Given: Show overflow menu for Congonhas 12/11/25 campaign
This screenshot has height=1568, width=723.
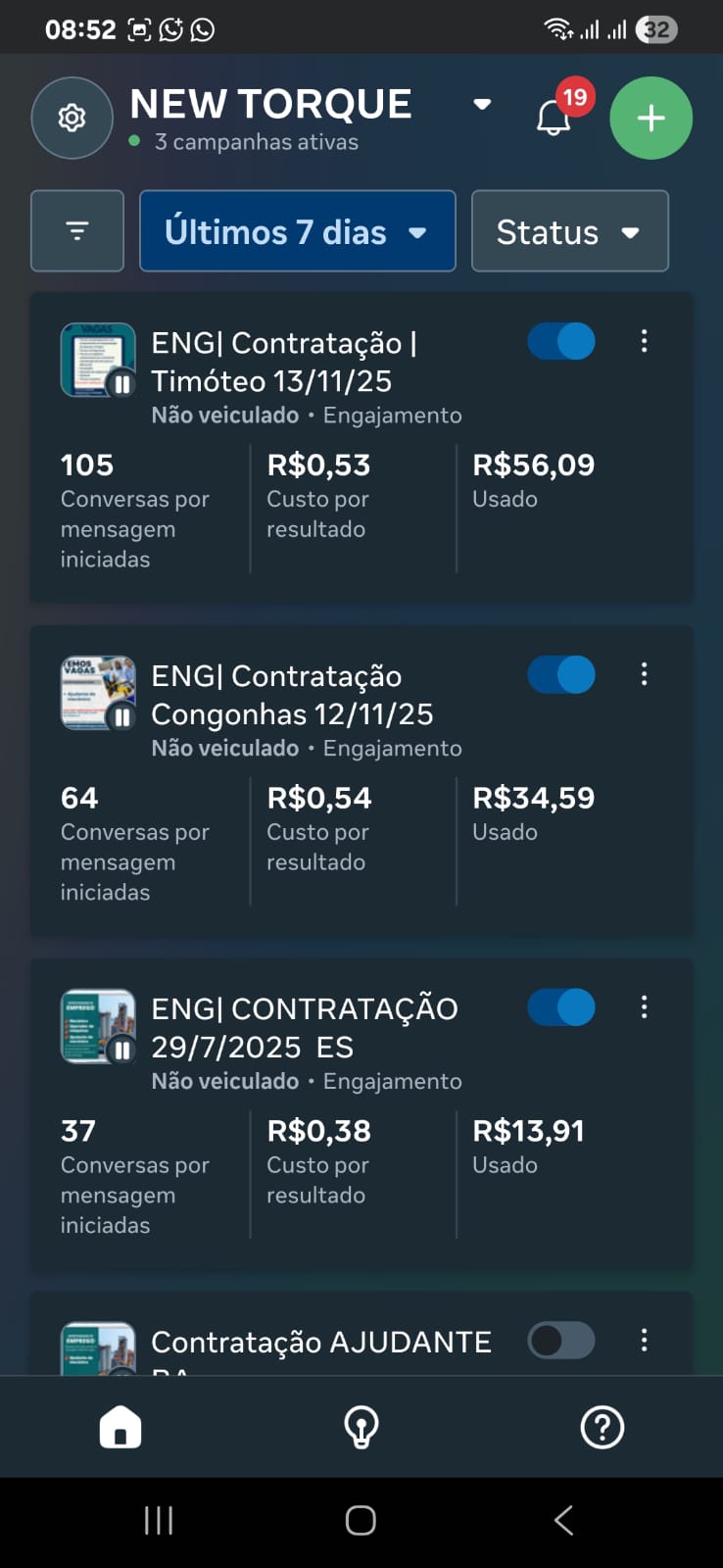Looking at the screenshot, I should pyautogui.click(x=644, y=674).
